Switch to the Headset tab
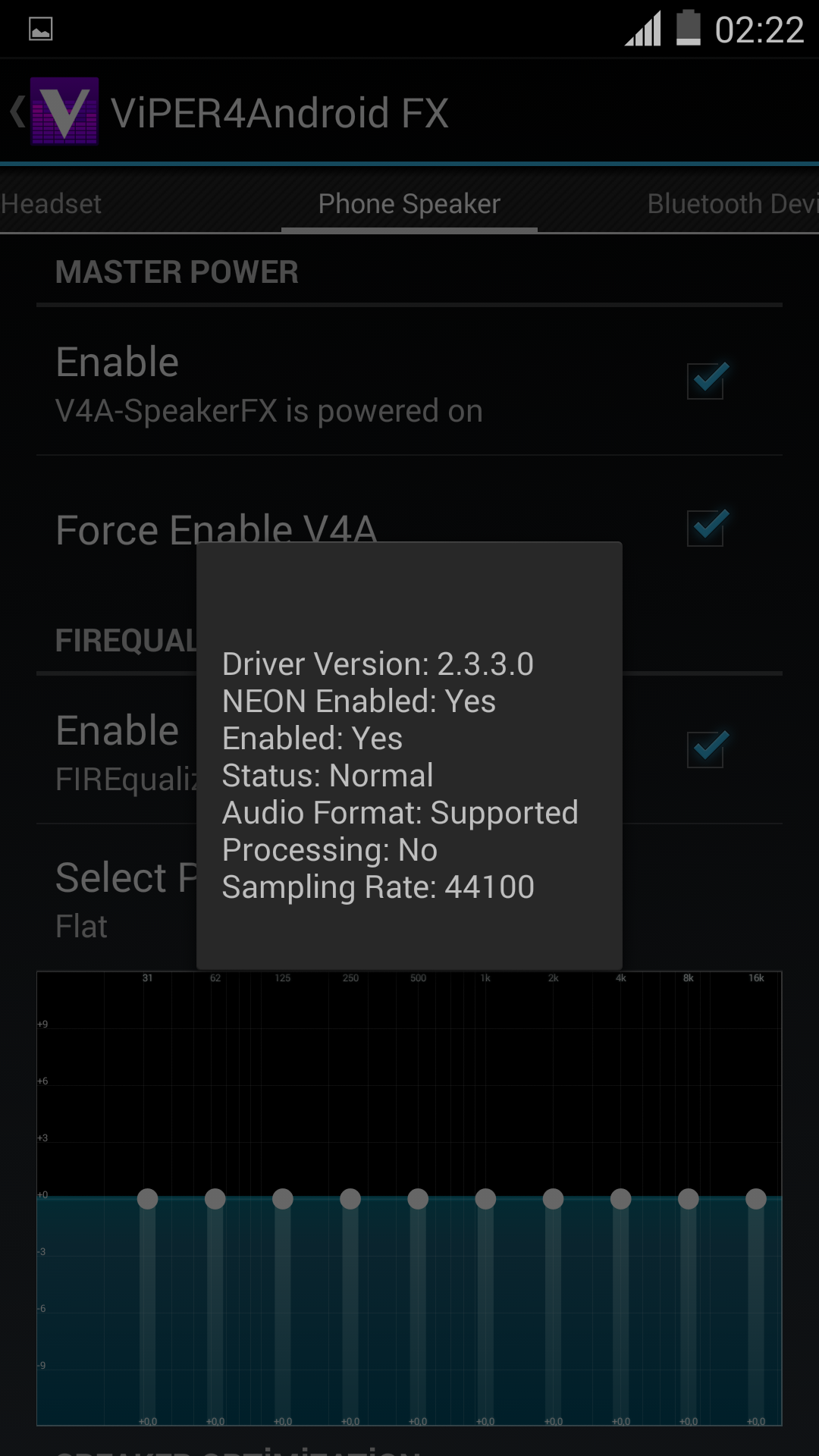Image resolution: width=819 pixels, height=1456 pixels. point(52,204)
